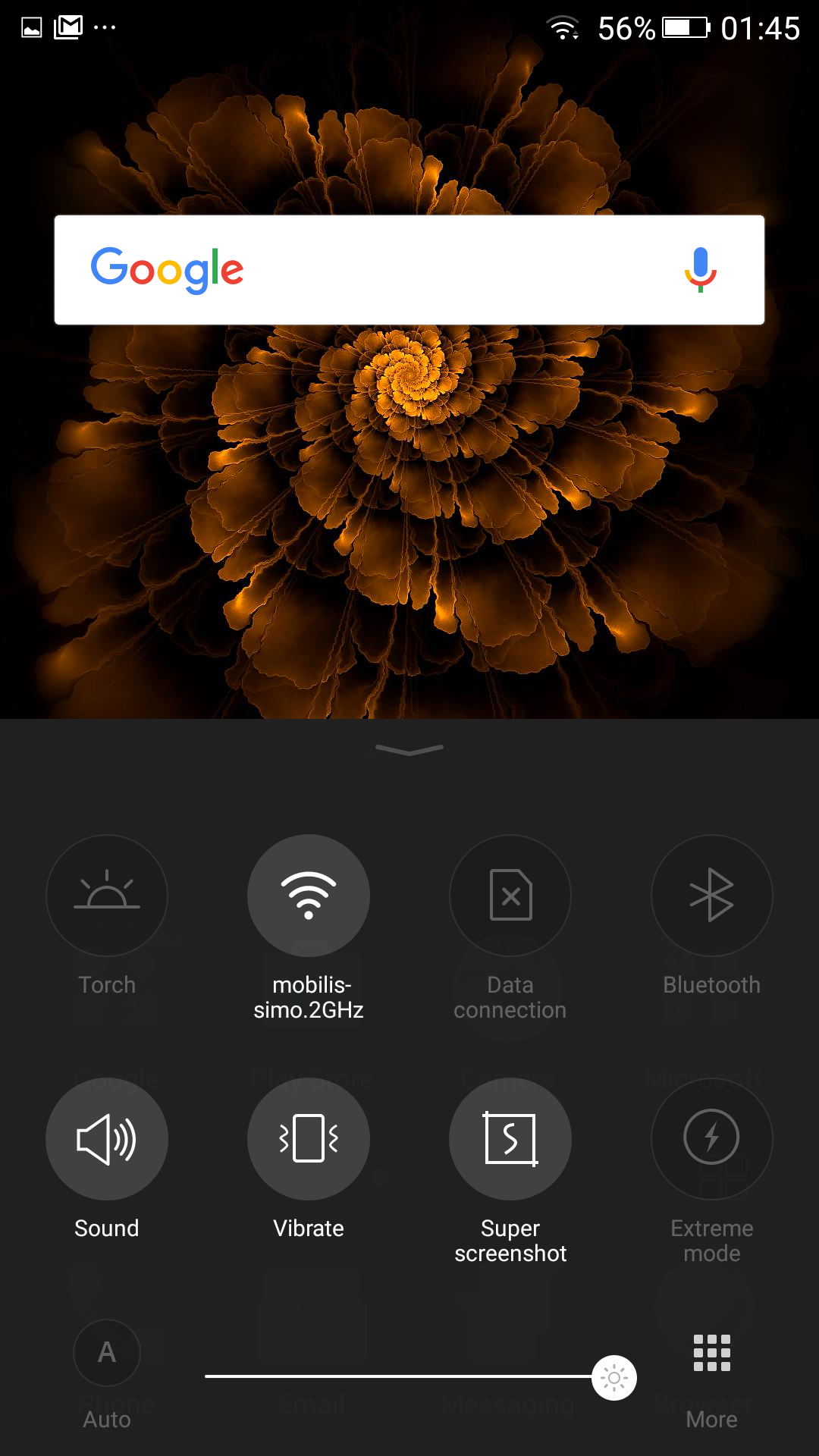This screenshot has height=1456, width=819.
Task: Open More quick settings
Action: coord(712,1354)
